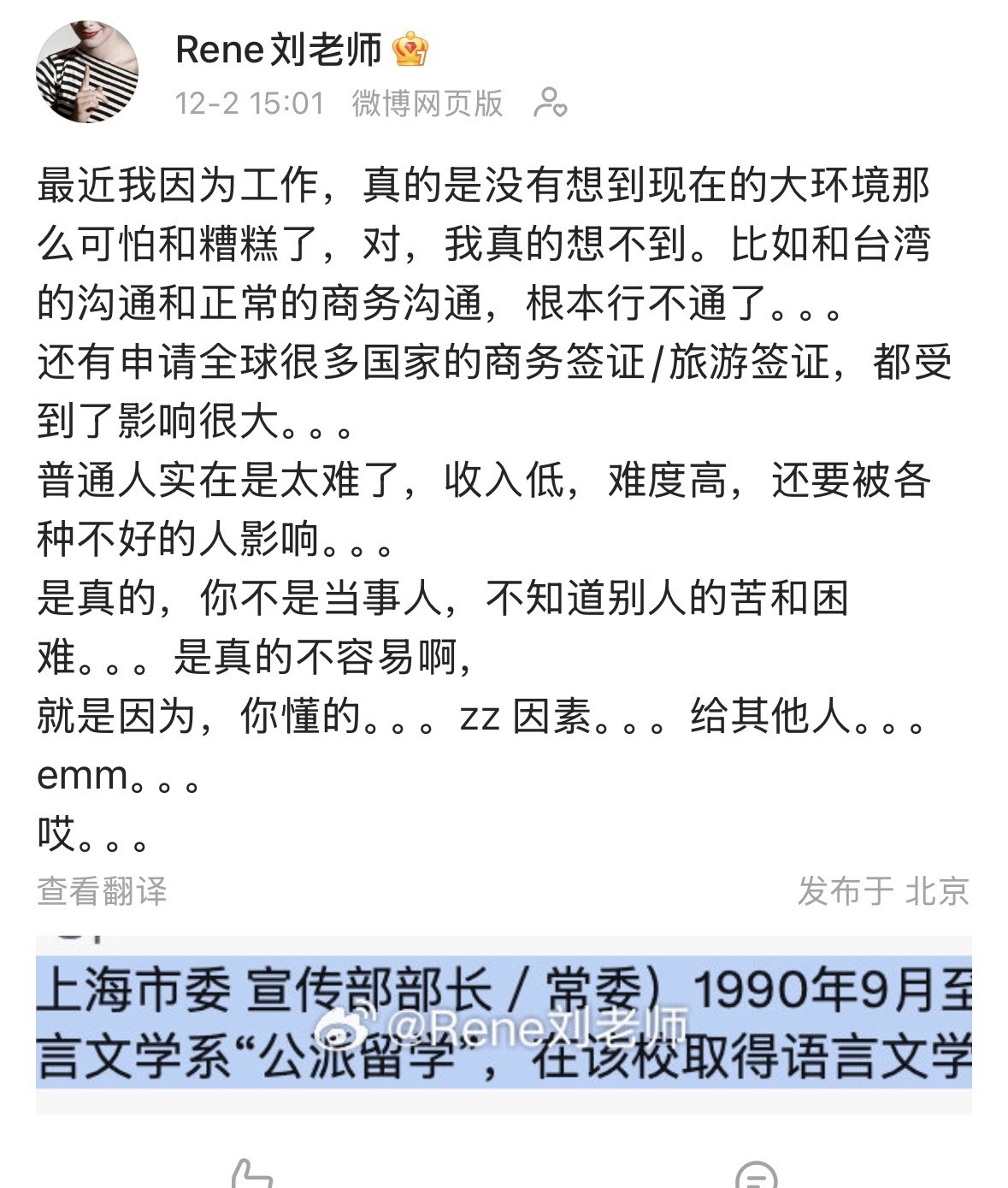
Task: Like this post with the thumbs-up icon
Action: (x=251, y=1174)
